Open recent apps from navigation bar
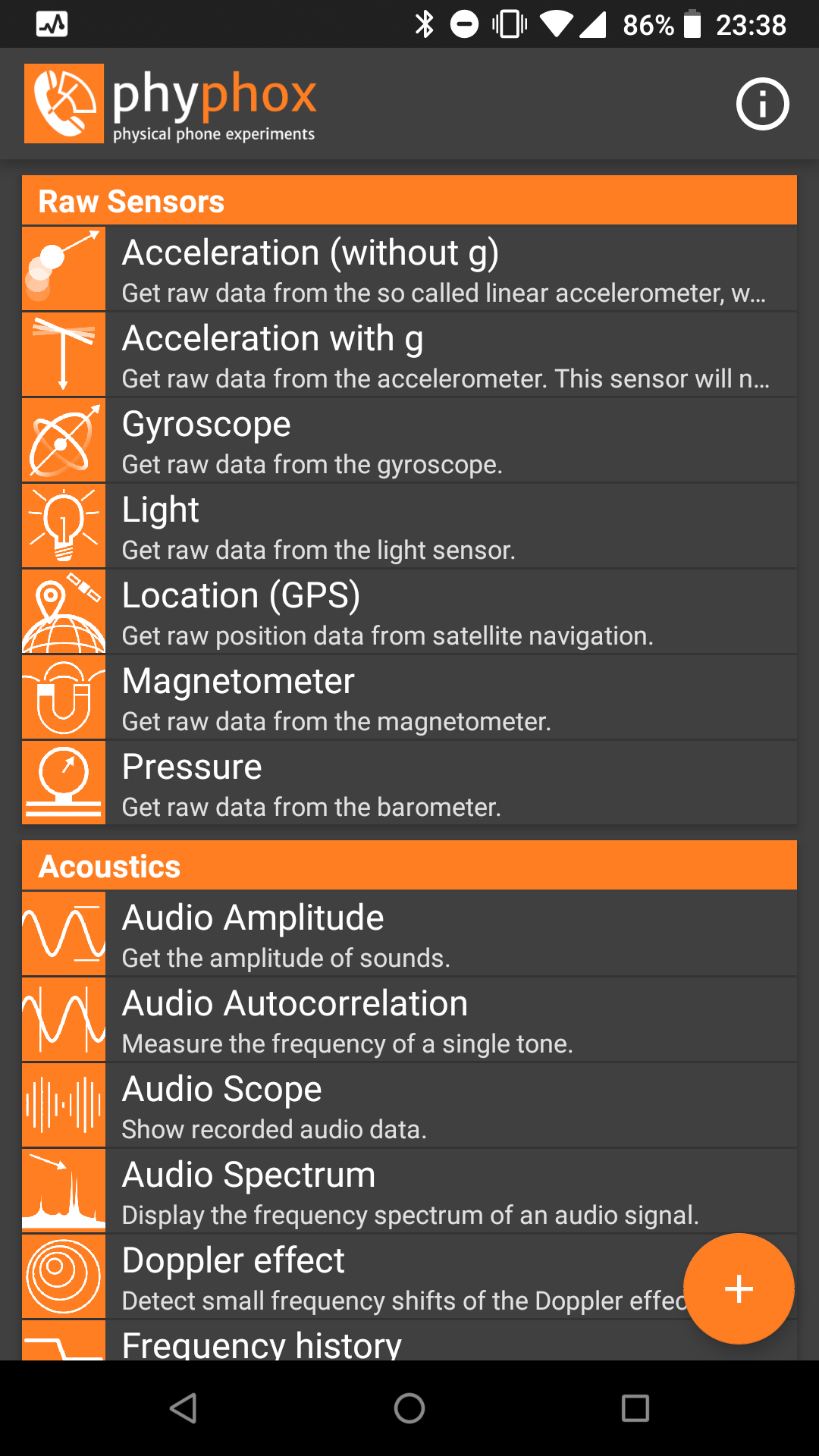The width and height of the screenshot is (819, 1456). tap(635, 1408)
